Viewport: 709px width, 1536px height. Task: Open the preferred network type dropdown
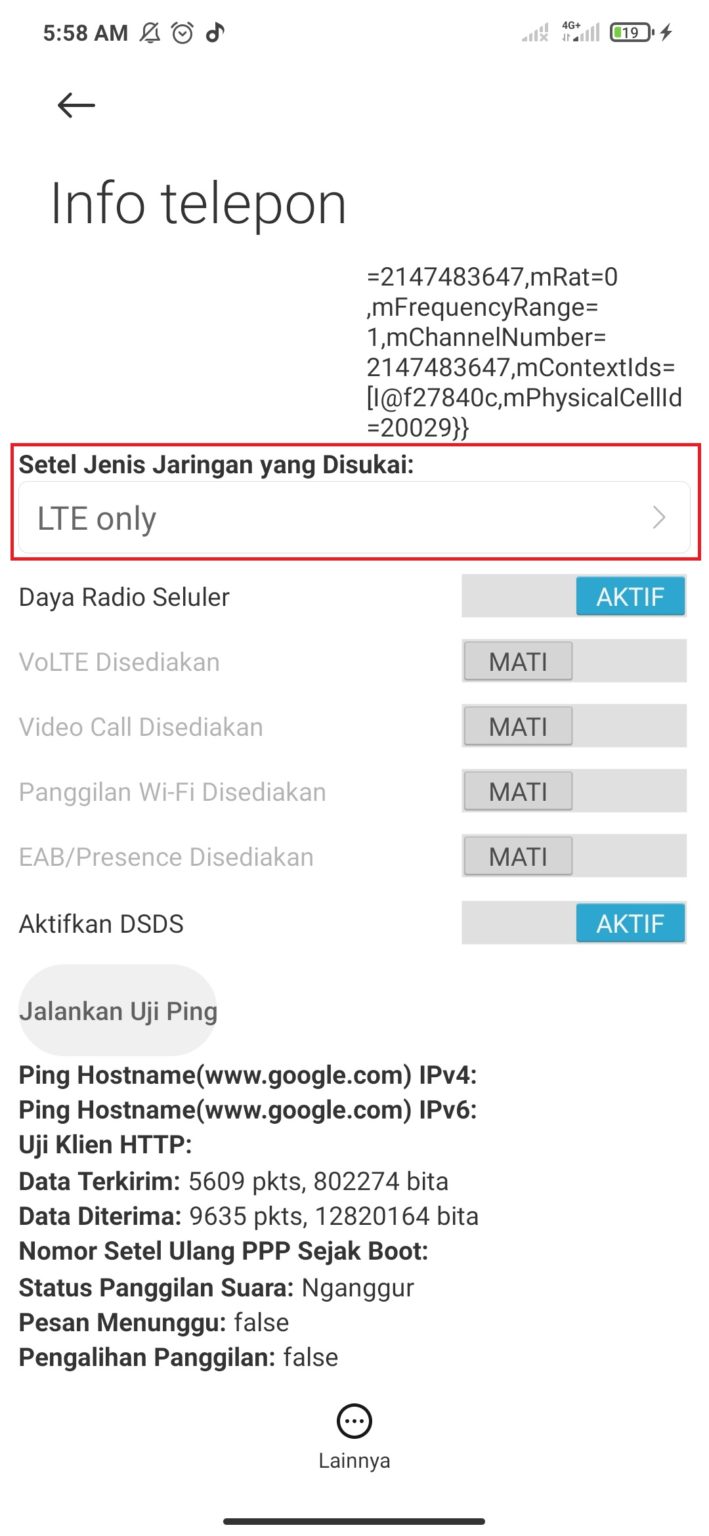point(354,518)
